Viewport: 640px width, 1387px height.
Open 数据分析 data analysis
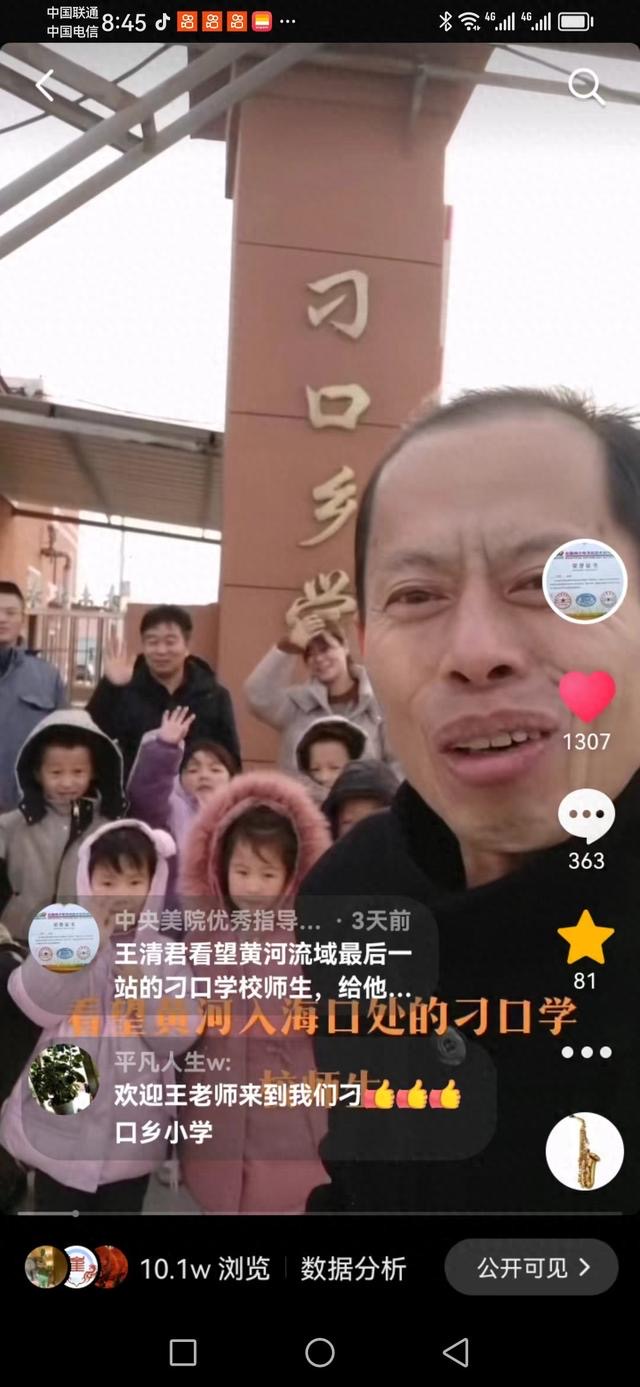353,1269
